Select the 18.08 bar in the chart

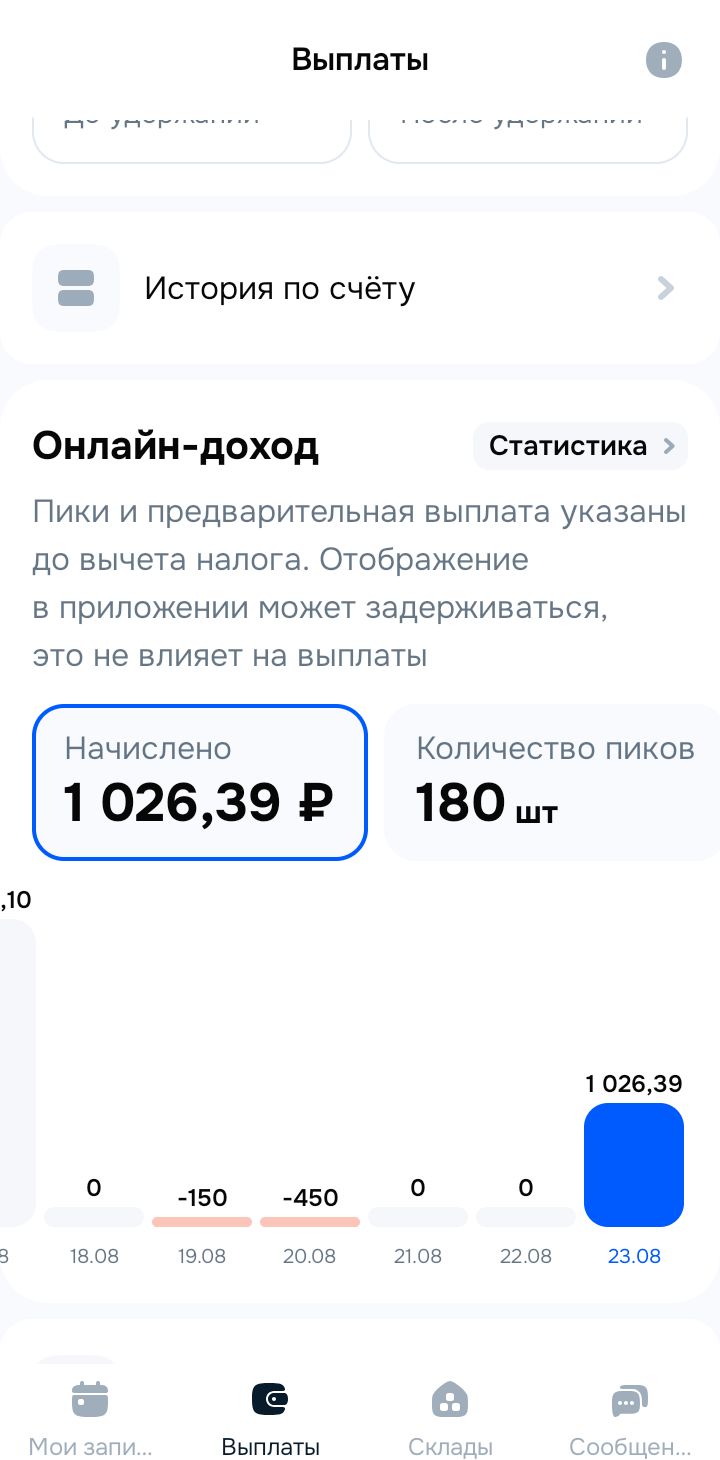click(x=94, y=1216)
